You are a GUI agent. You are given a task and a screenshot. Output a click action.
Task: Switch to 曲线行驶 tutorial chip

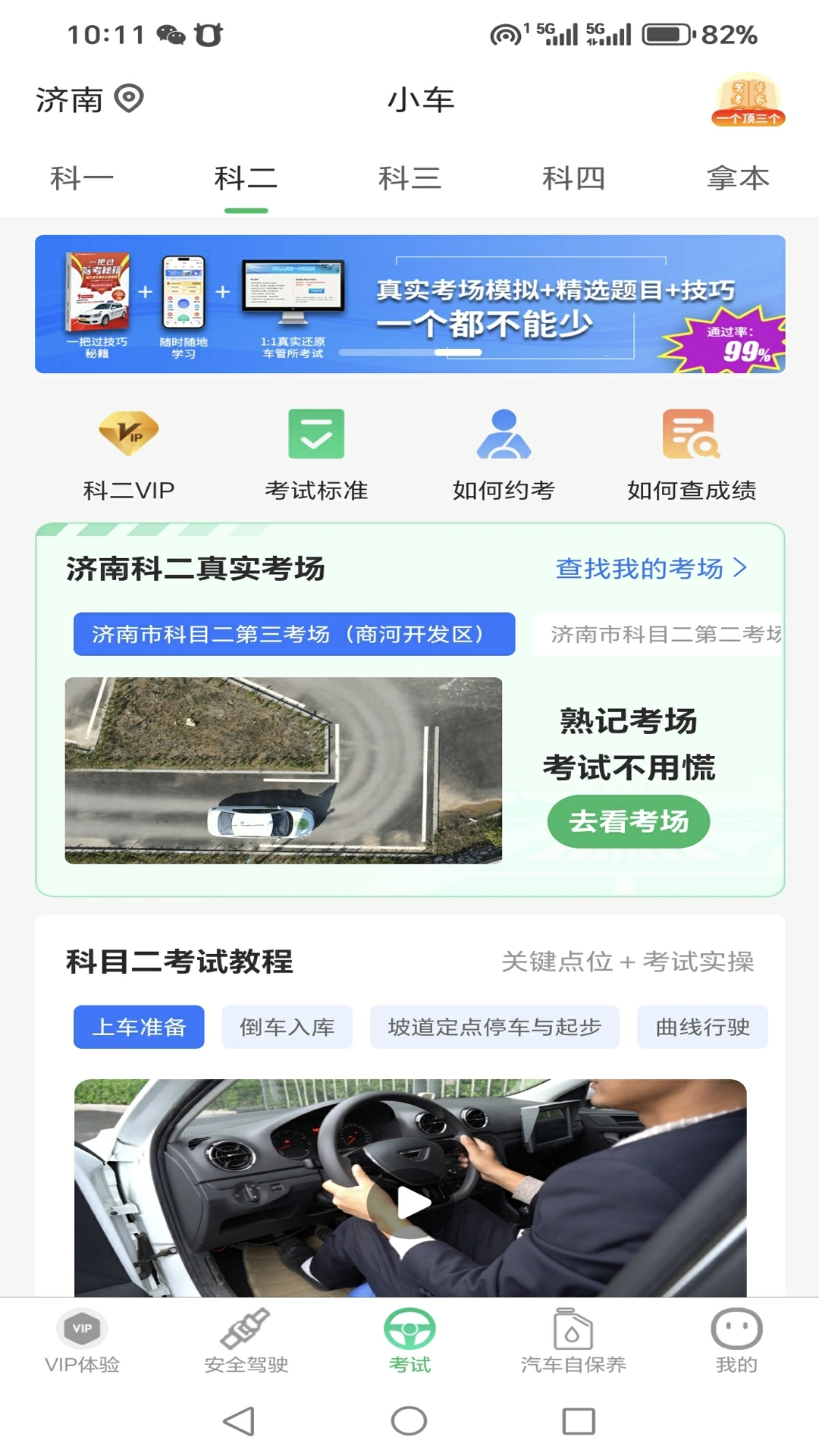tap(702, 1027)
